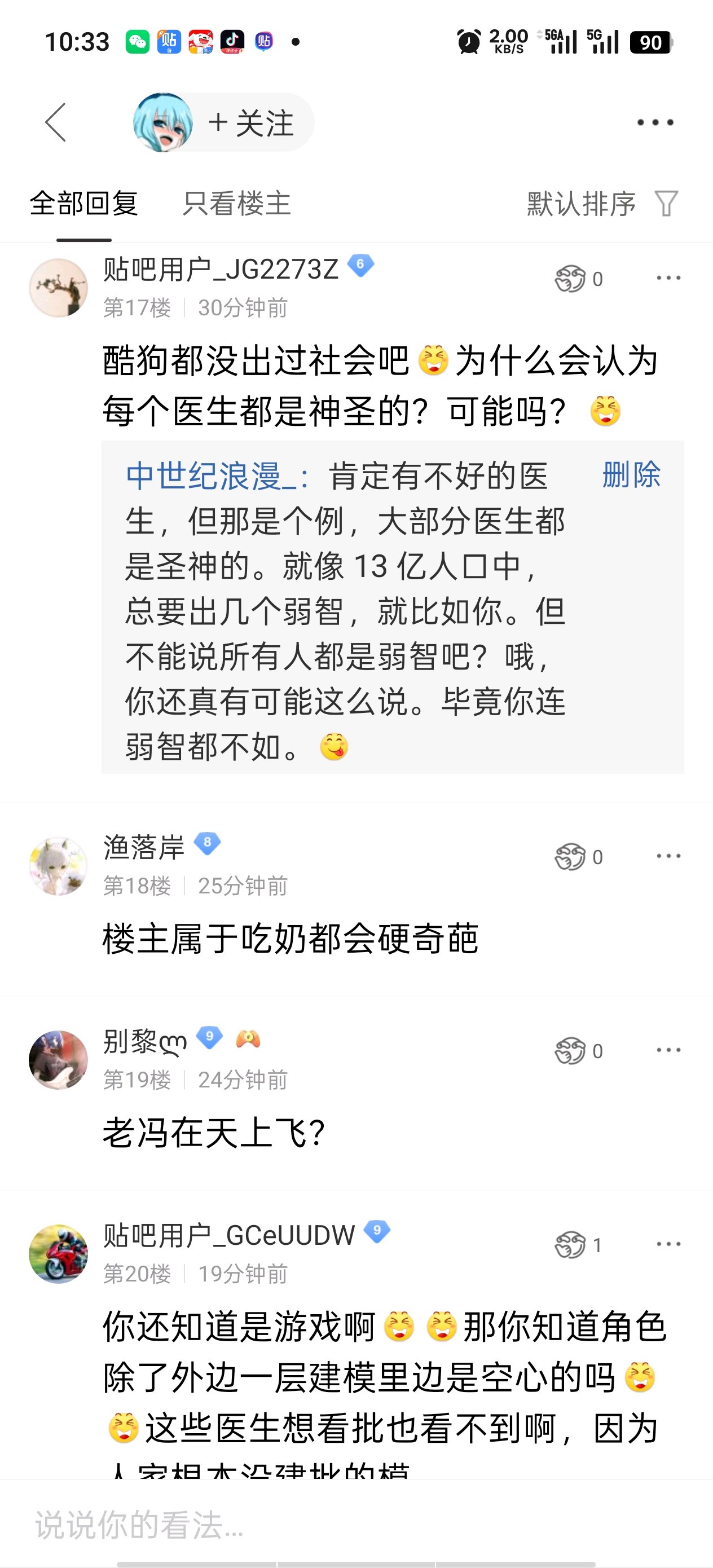Open more options for 贴吧用户_GCeUUDW's reply
The height and width of the screenshot is (1568, 713).
pos(668,1244)
